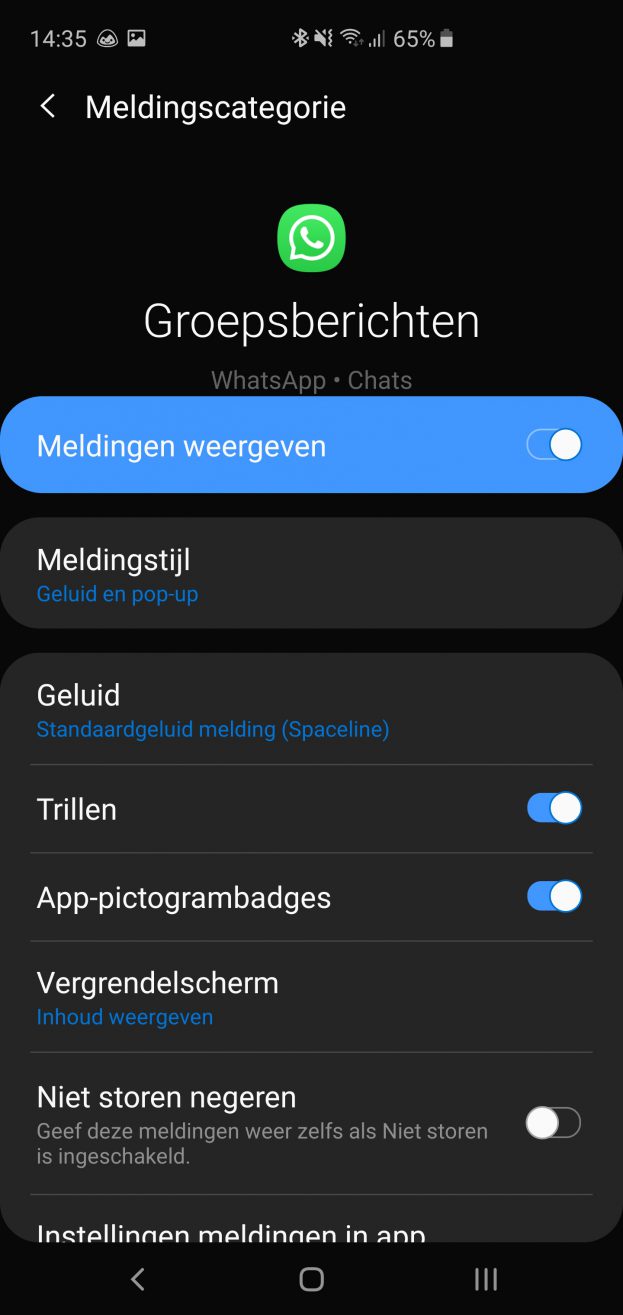Toggle App-pictogrambadges off

pyautogui.click(x=554, y=896)
